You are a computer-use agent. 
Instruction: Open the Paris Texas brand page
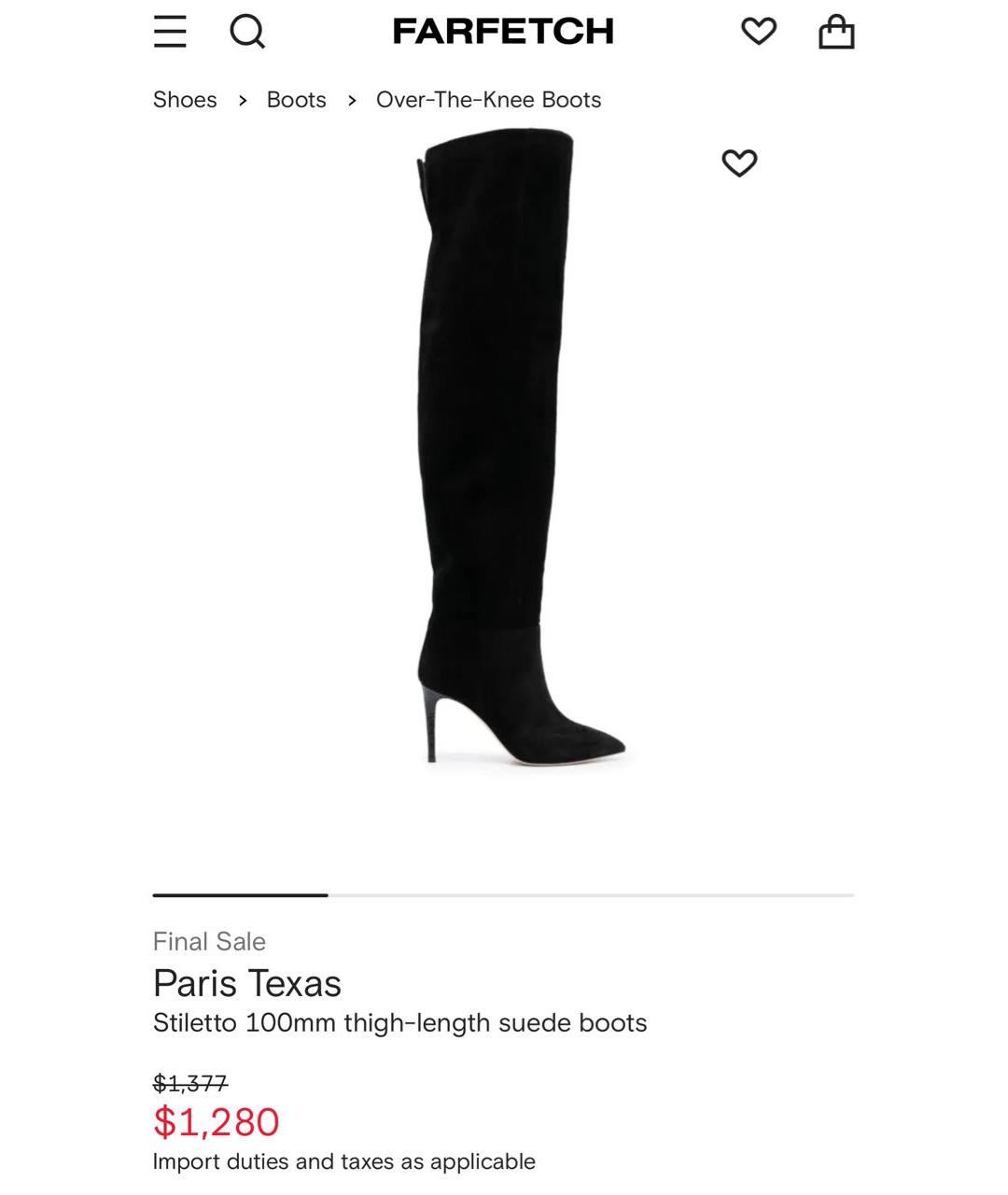(247, 983)
